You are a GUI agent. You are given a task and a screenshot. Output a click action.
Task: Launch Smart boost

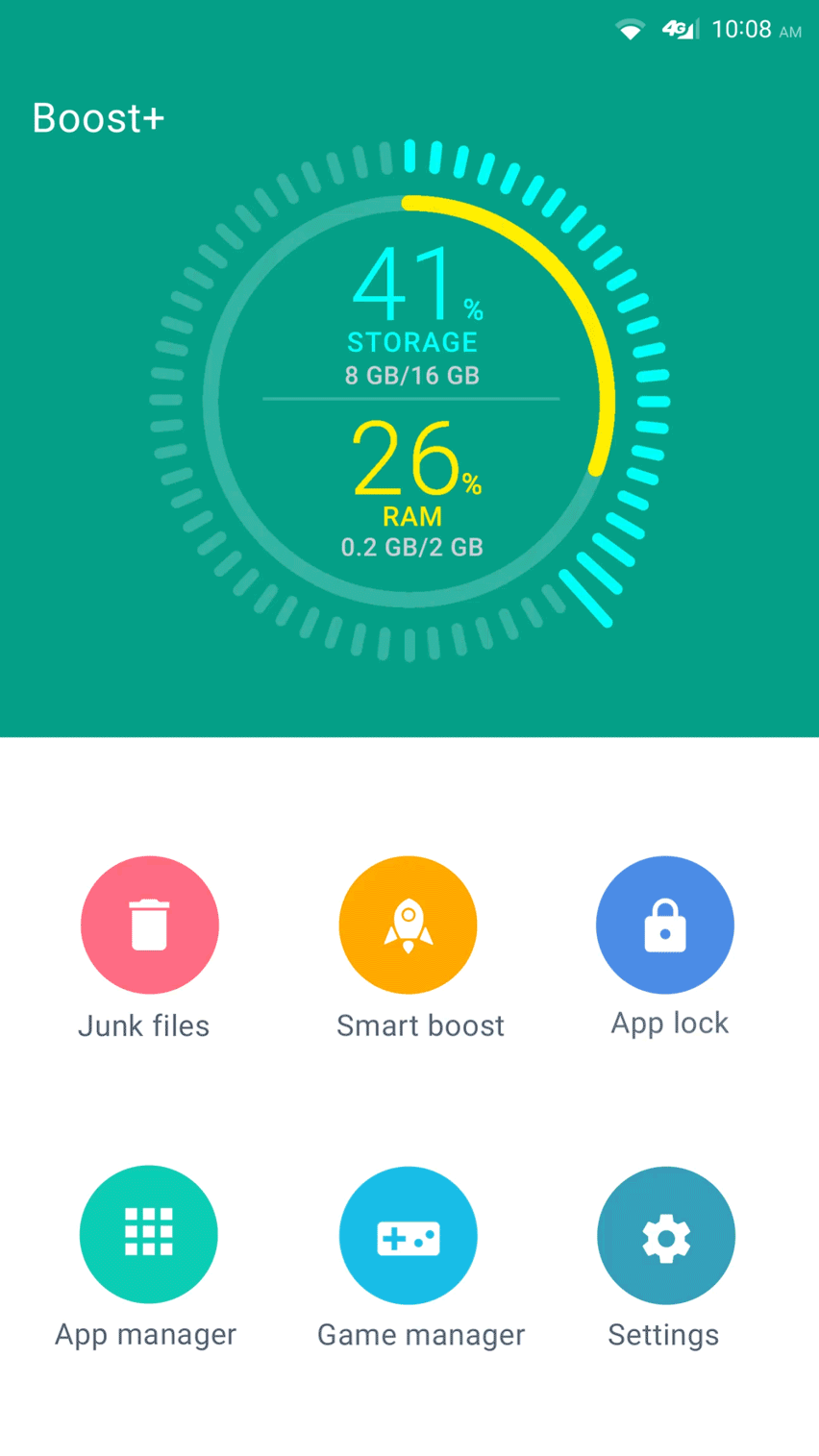pos(408,925)
